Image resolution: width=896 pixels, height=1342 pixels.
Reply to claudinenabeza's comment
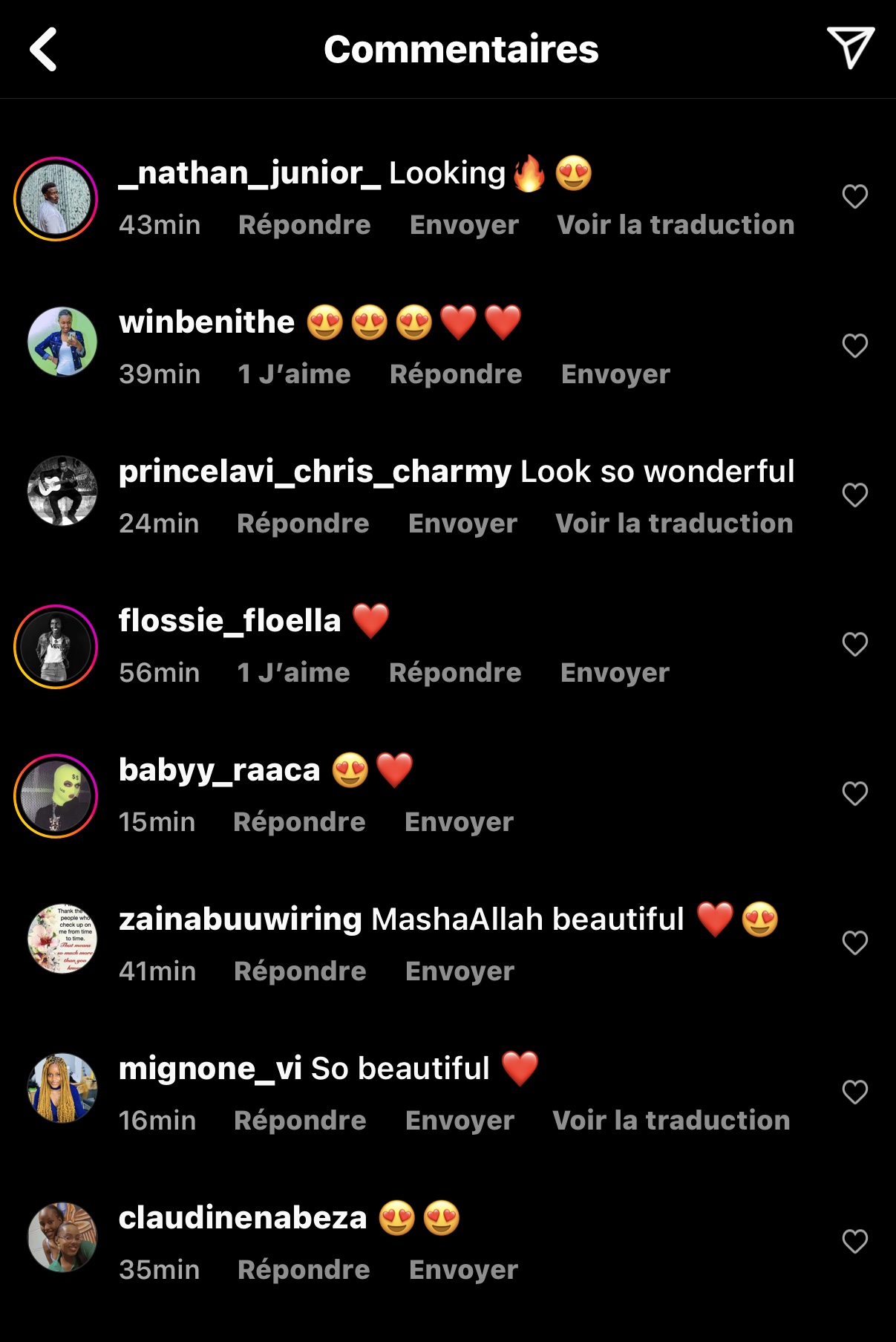[303, 1270]
